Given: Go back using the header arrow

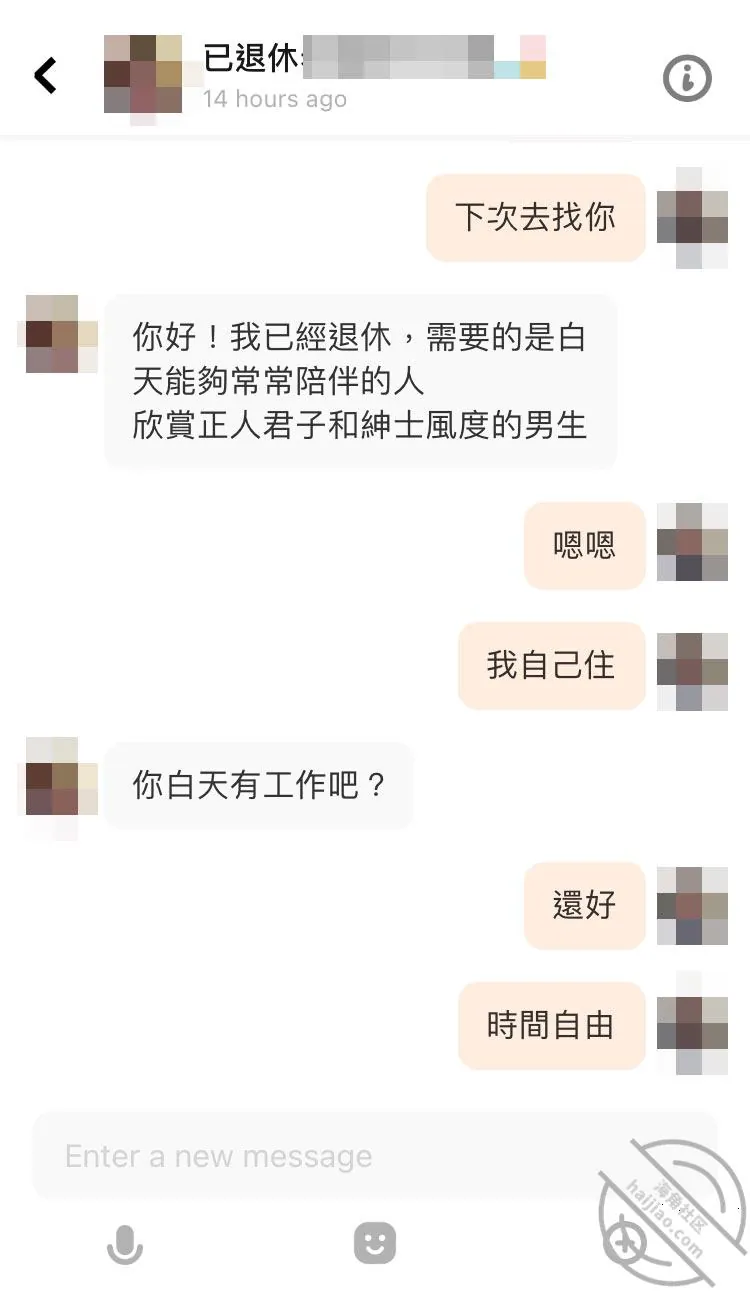Looking at the screenshot, I should coord(45,75).
